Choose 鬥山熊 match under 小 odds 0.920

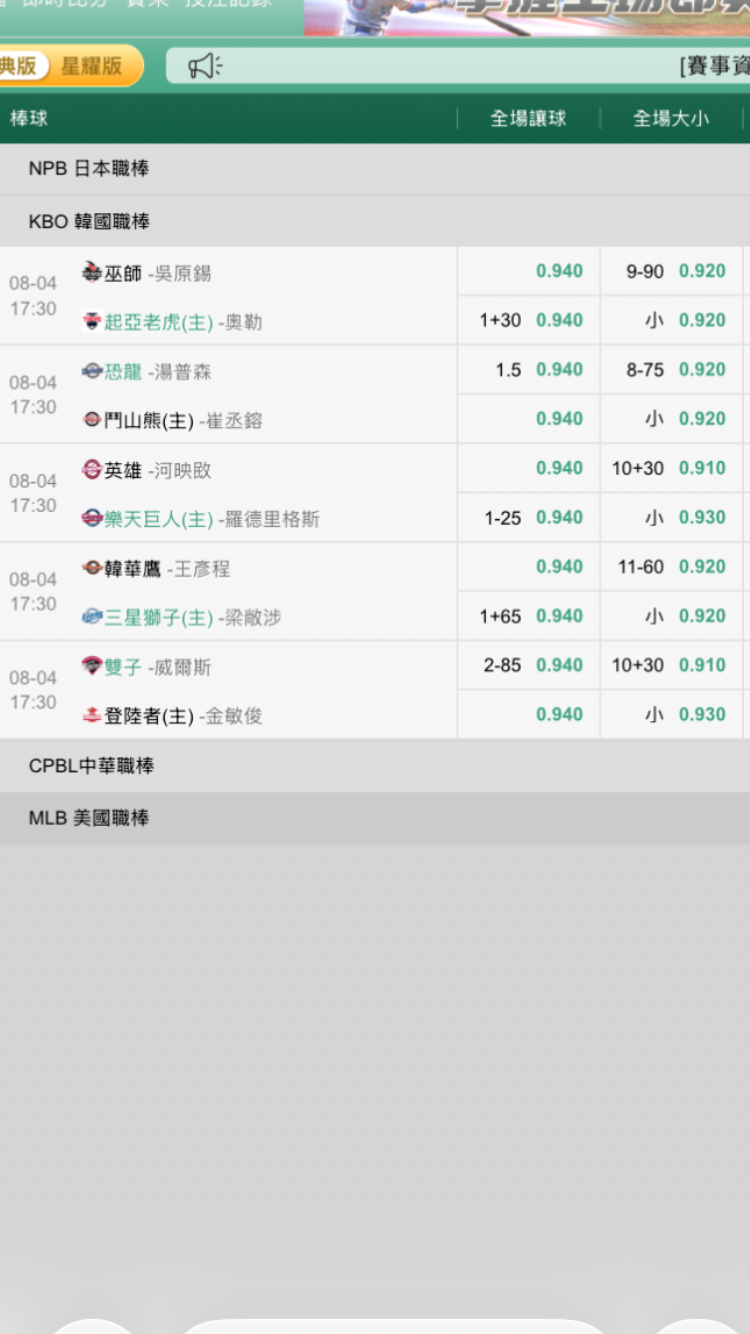click(x=672, y=419)
